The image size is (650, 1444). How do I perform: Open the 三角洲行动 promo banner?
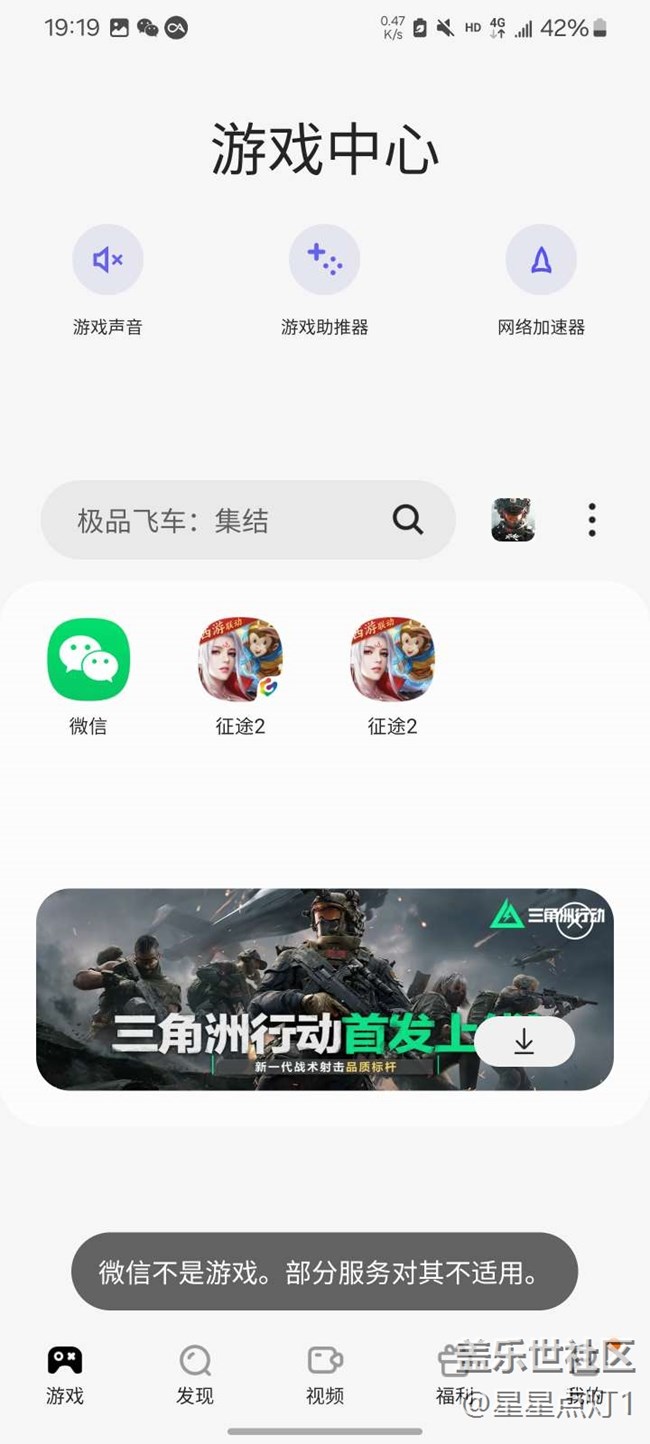(325, 989)
